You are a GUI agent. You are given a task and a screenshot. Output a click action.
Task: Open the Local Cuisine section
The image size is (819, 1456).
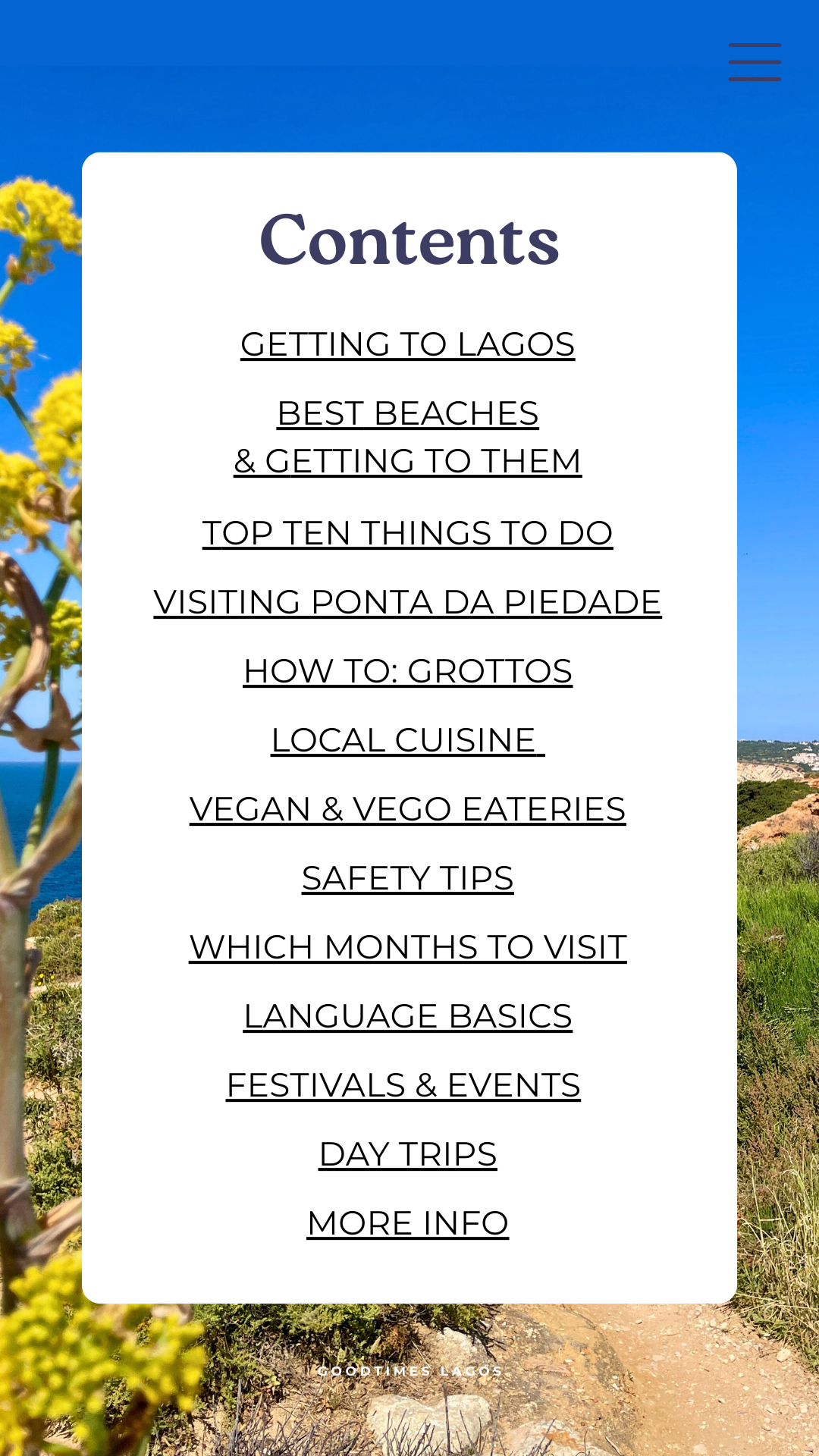tap(408, 740)
